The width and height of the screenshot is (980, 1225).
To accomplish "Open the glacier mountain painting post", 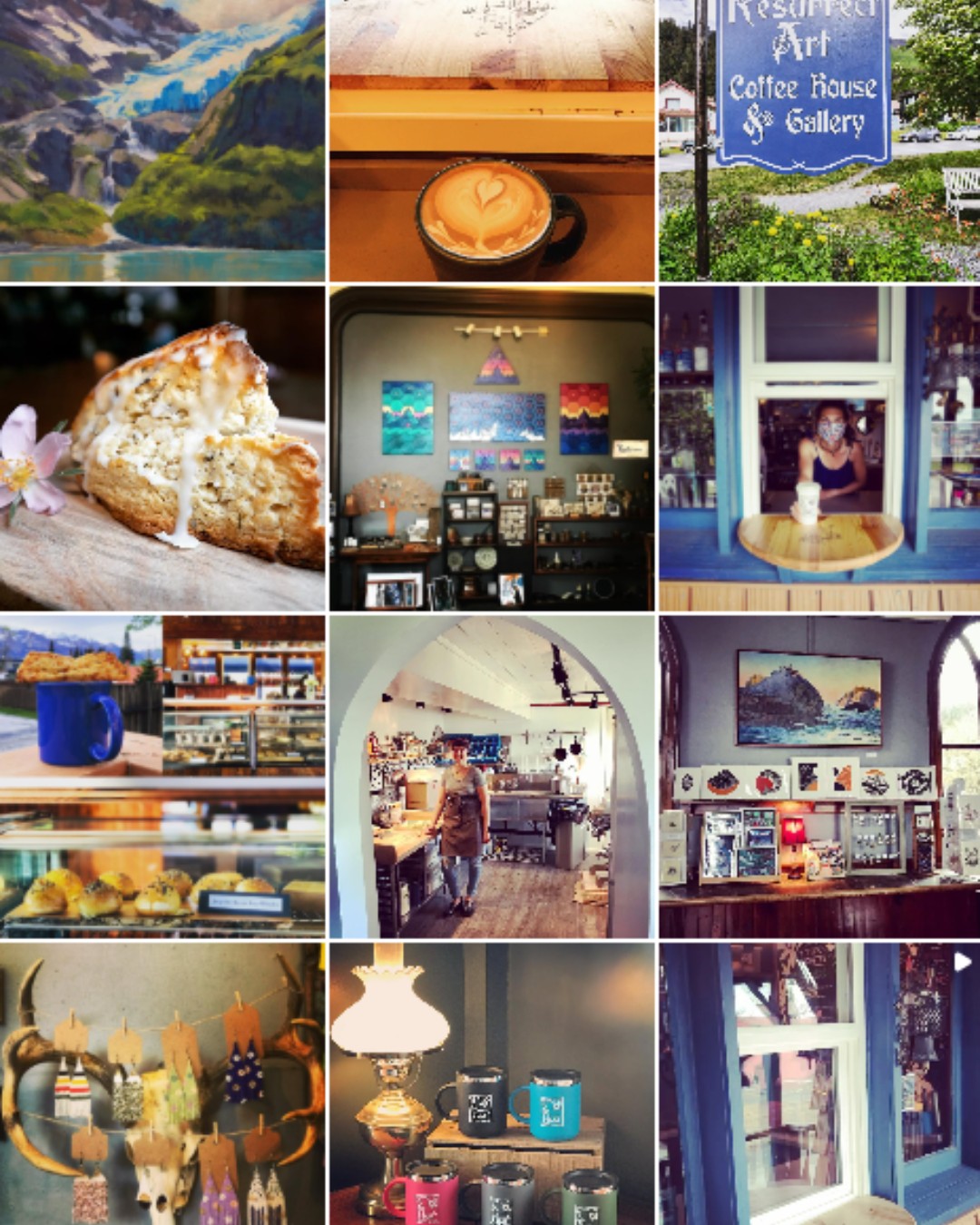I will (162, 140).
